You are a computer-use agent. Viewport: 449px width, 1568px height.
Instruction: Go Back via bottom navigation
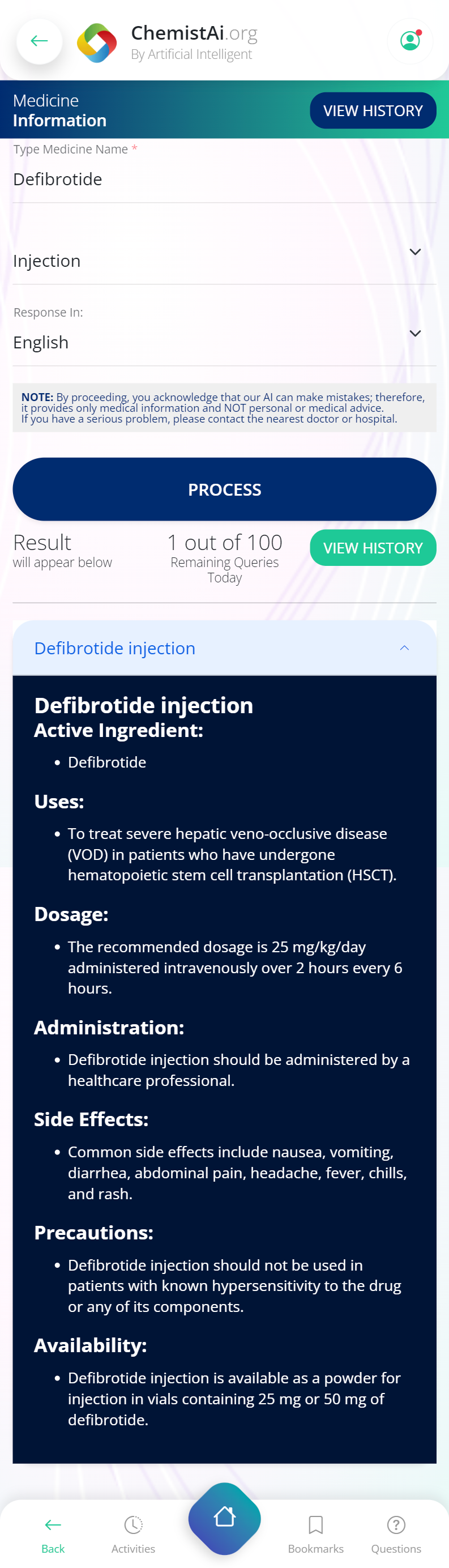(53, 1534)
